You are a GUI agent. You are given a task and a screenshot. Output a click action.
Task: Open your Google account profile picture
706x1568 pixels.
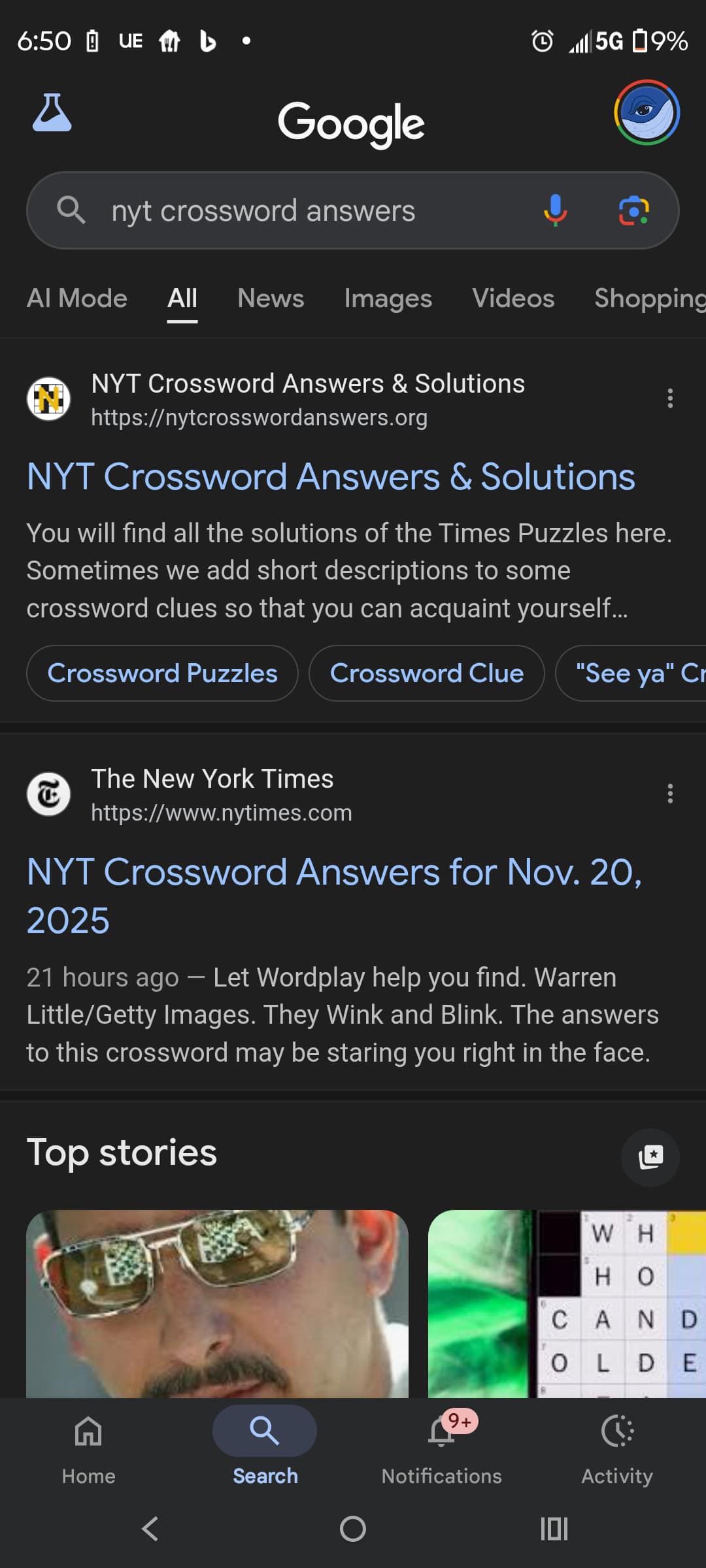[x=646, y=112]
